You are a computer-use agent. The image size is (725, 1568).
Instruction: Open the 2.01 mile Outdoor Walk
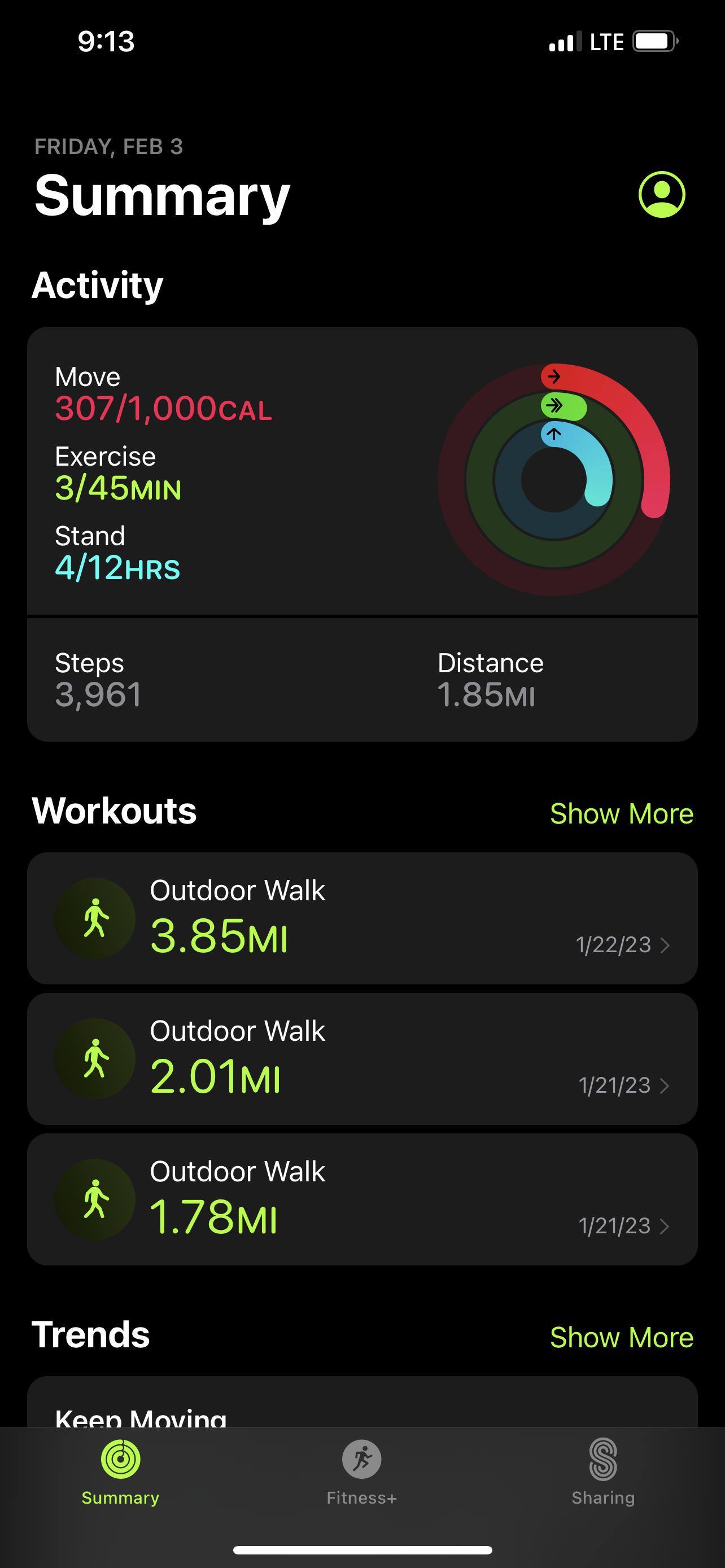click(361, 1058)
